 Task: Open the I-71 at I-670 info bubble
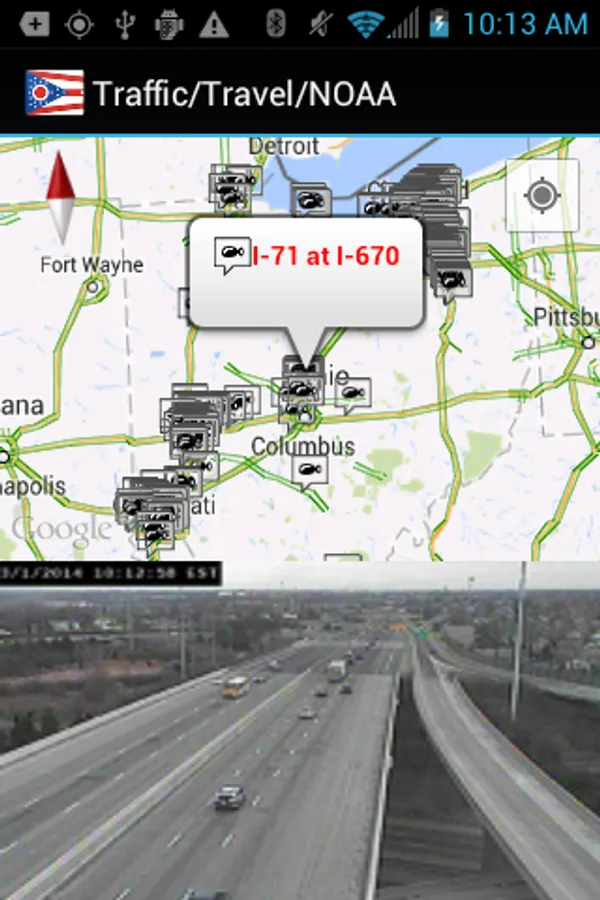tap(306, 272)
